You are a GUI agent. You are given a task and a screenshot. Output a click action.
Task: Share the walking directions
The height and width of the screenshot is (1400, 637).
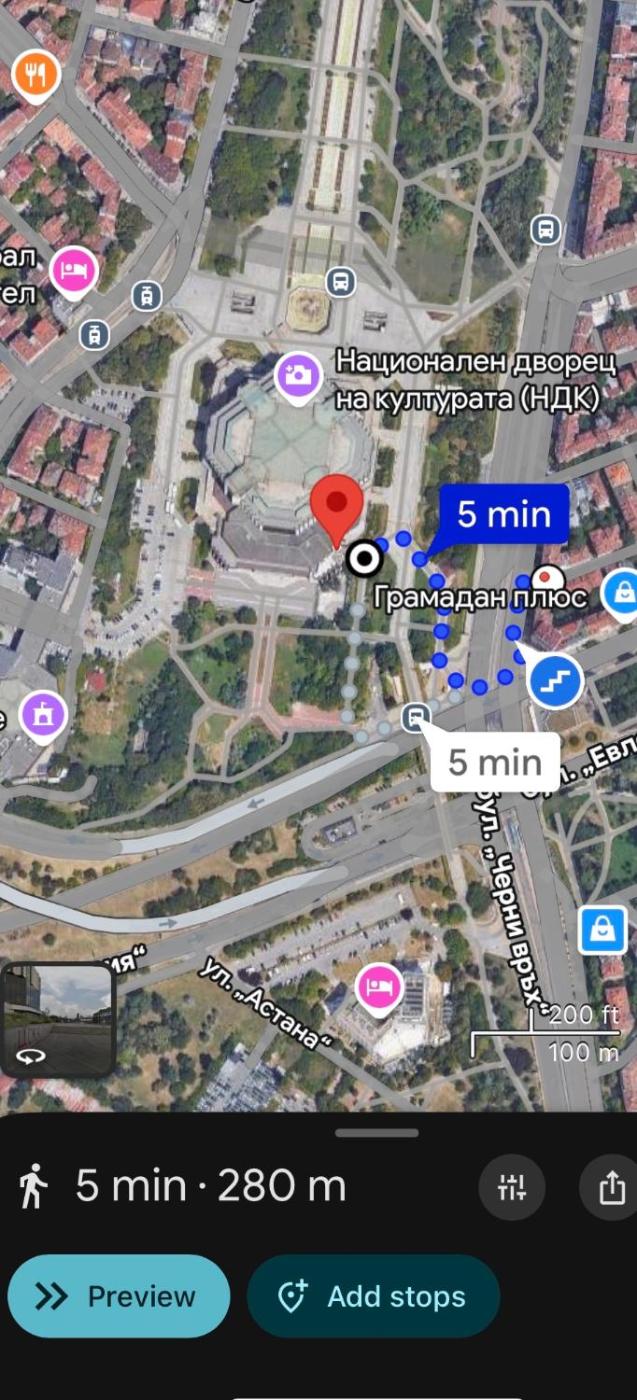pos(610,1187)
